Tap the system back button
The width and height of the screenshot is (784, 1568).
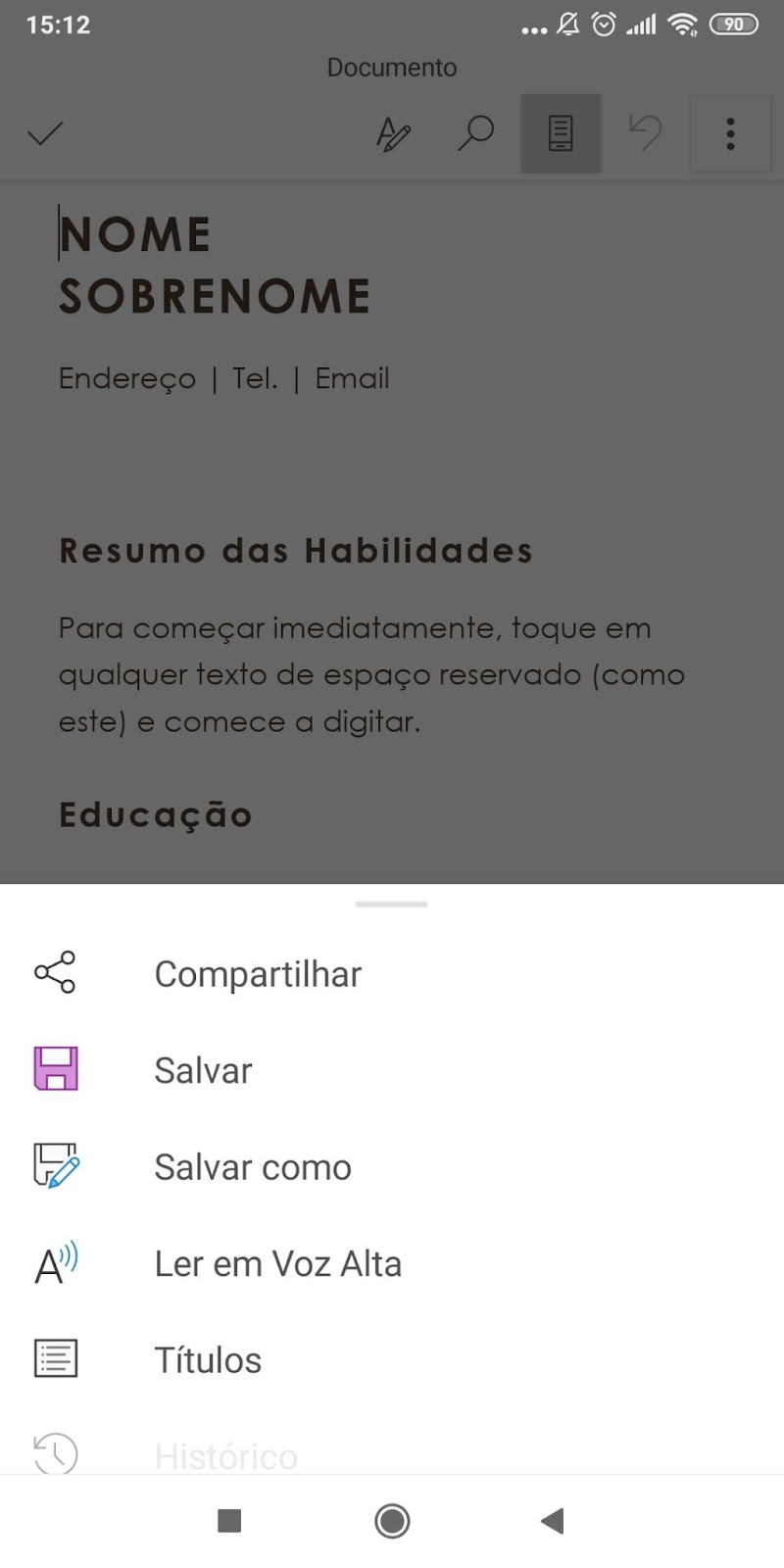point(553,1521)
